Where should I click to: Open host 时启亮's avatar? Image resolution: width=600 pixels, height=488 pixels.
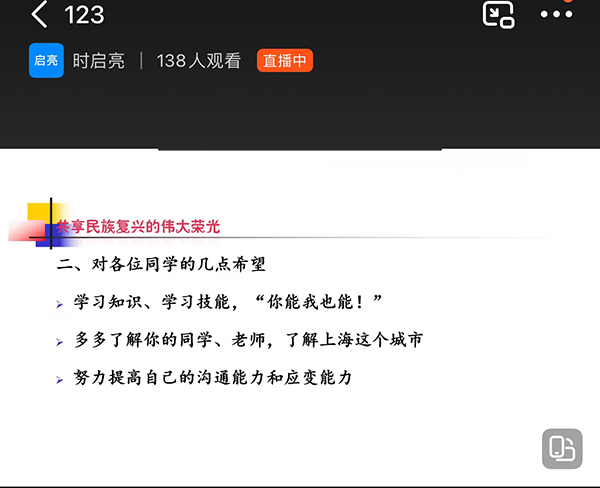point(46,61)
